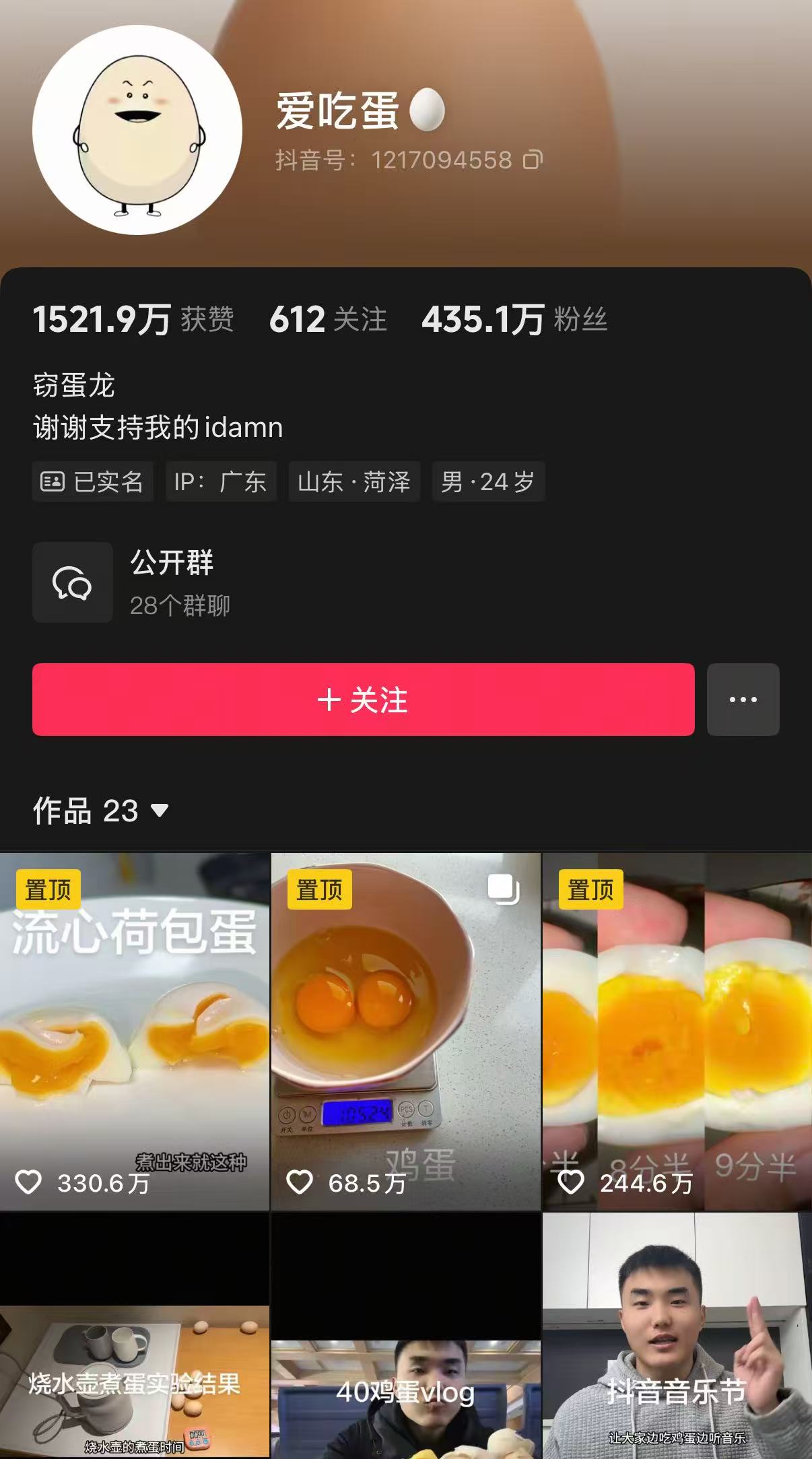Open the three-dot more options menu
The width and height of the screenshot is (812, 1459).
[x=743, y=700]
